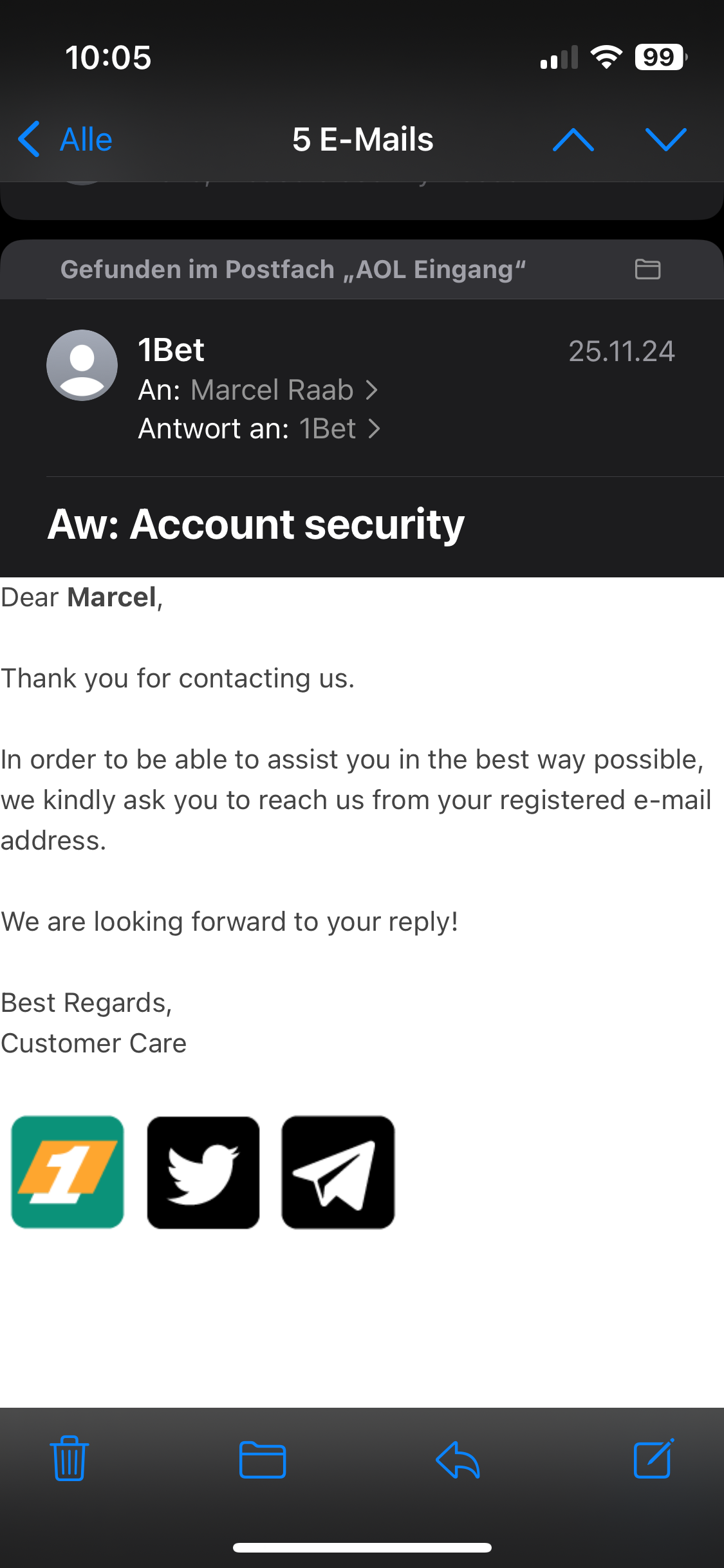Jump to the previous email
The image size is (724, 1568).
click(x=573, y=139)
